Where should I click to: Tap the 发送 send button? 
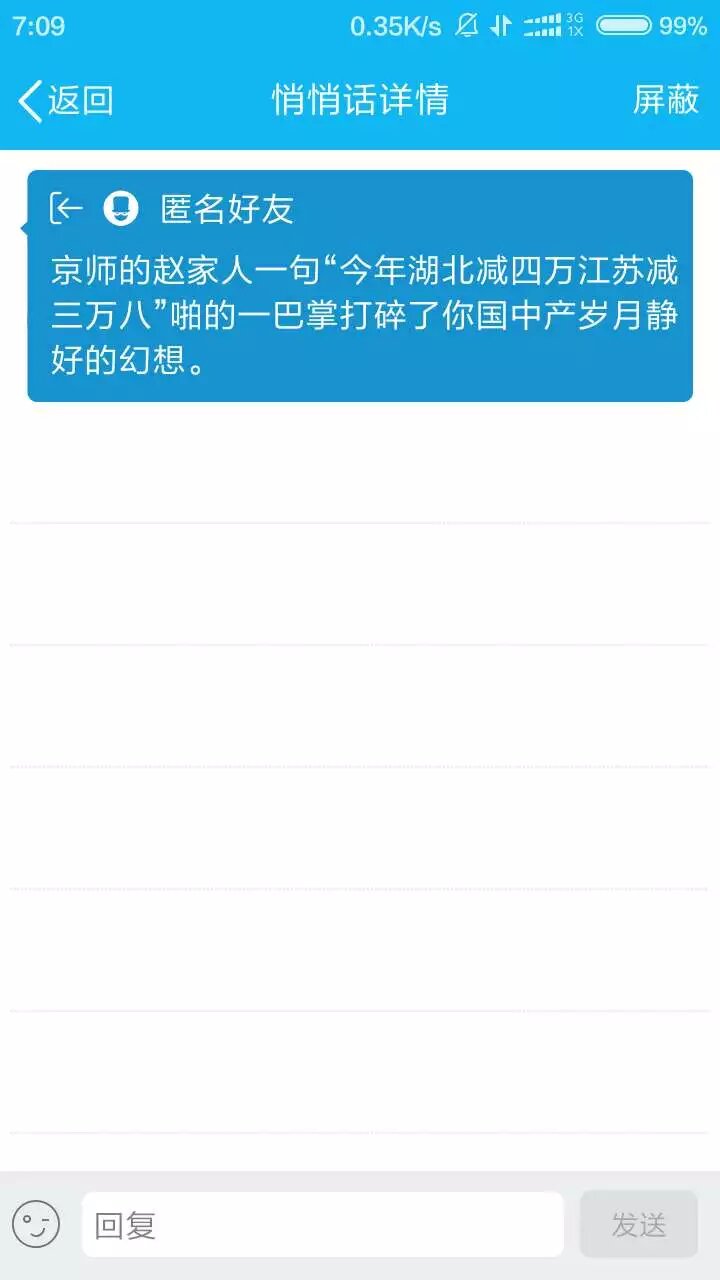click(x=638, y=1224)
